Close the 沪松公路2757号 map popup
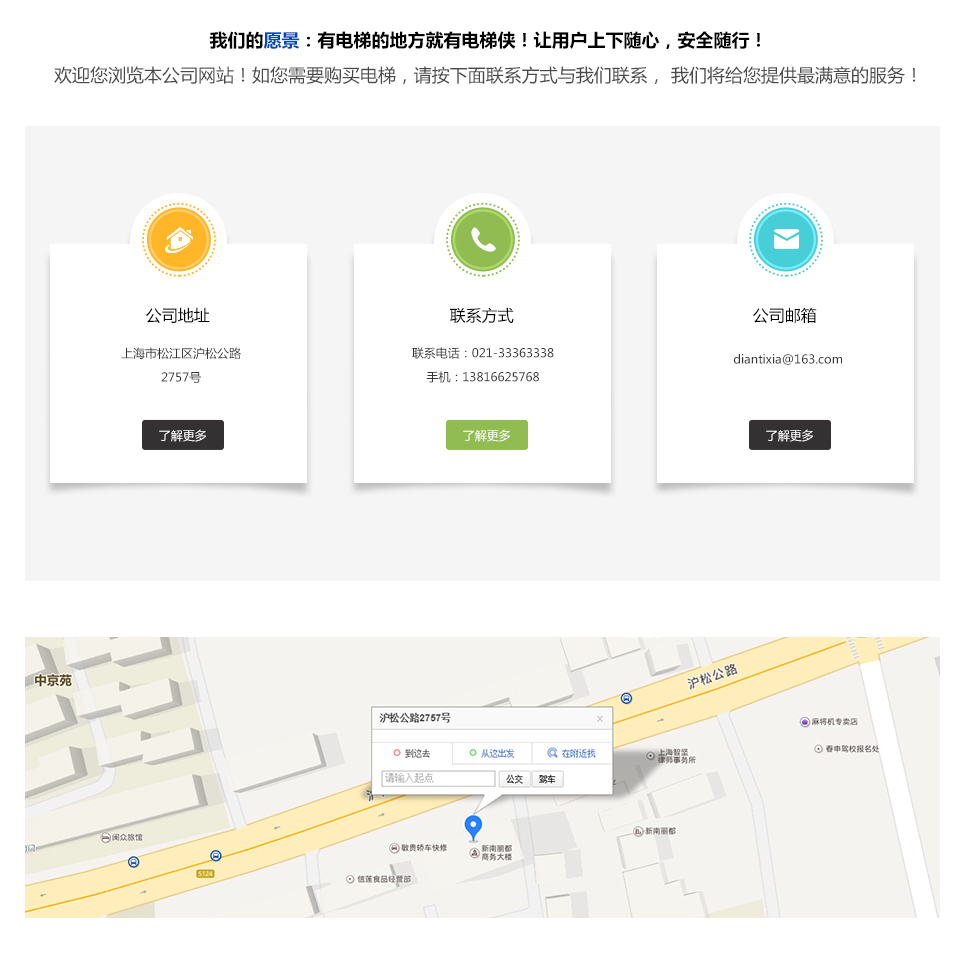The width and height of the screenshot is (973, 976). tap(600, 719)
